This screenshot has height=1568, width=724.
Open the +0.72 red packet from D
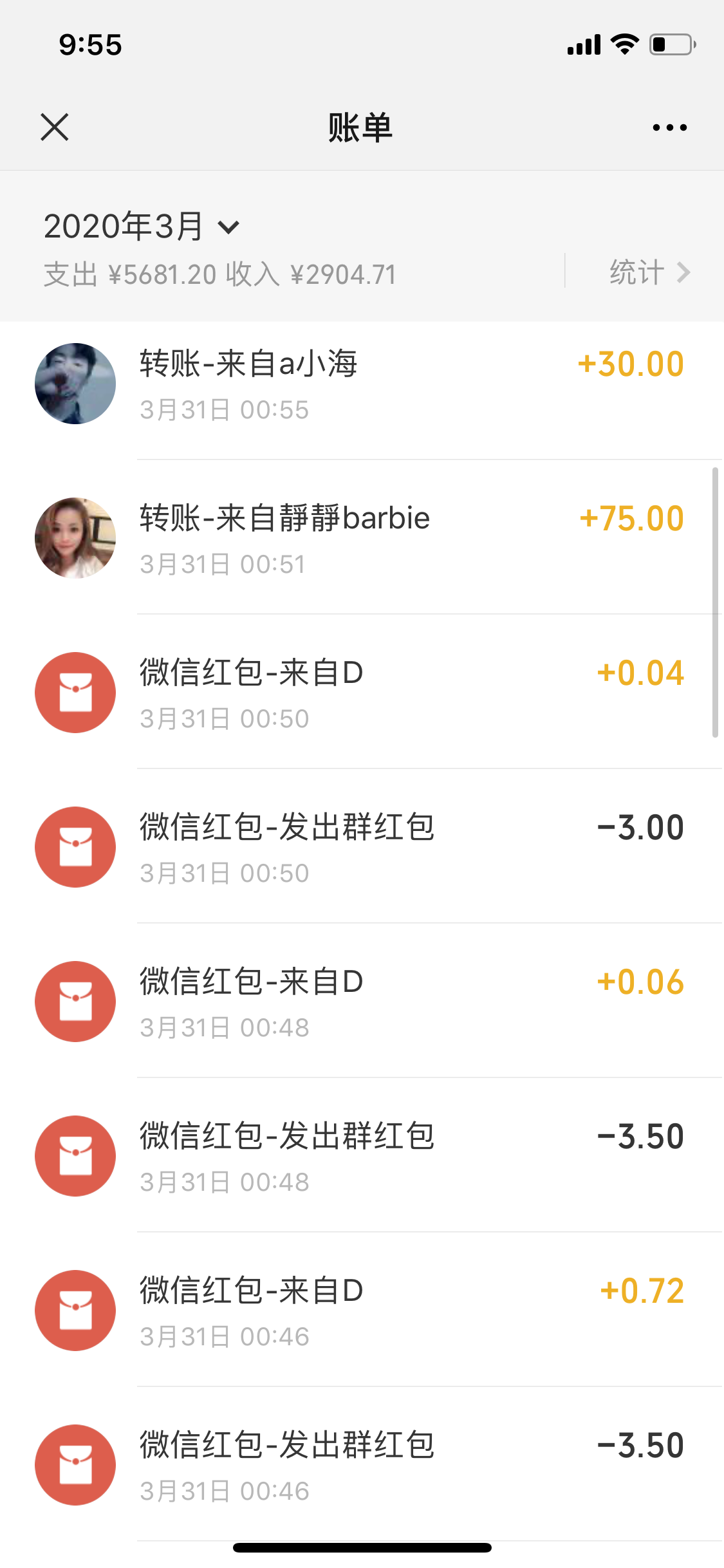pos(362,1311)
